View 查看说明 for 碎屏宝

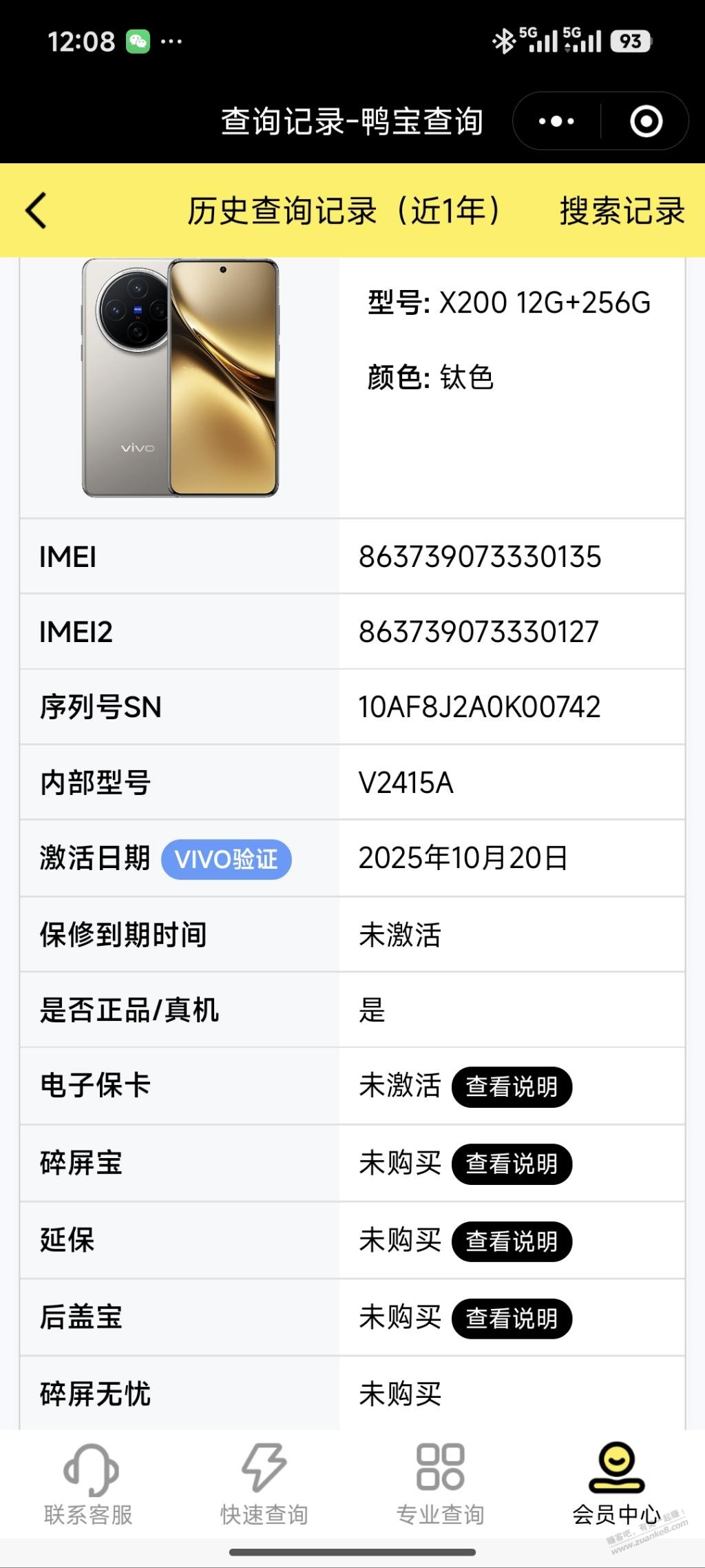[x=512, y=1164]
